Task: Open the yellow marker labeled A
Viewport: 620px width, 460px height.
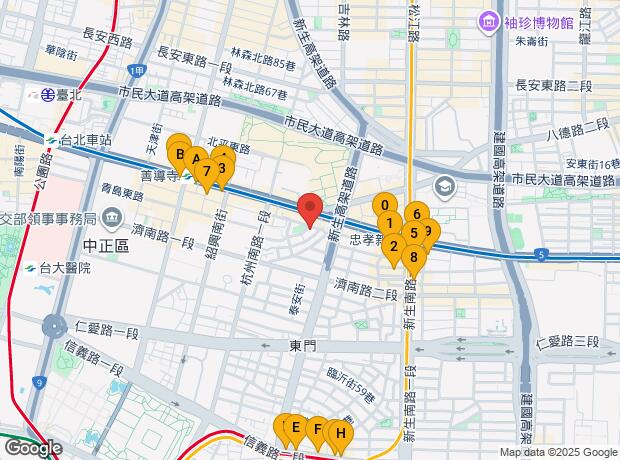Action: coord(195,159)
